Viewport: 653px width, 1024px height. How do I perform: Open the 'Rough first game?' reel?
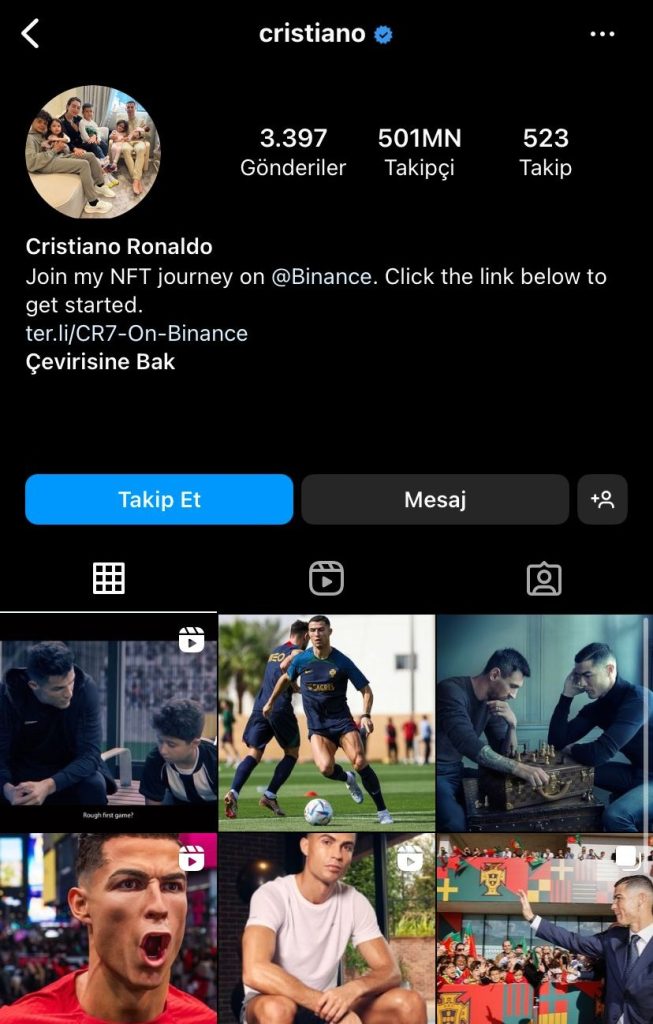[x=108, y=722]
